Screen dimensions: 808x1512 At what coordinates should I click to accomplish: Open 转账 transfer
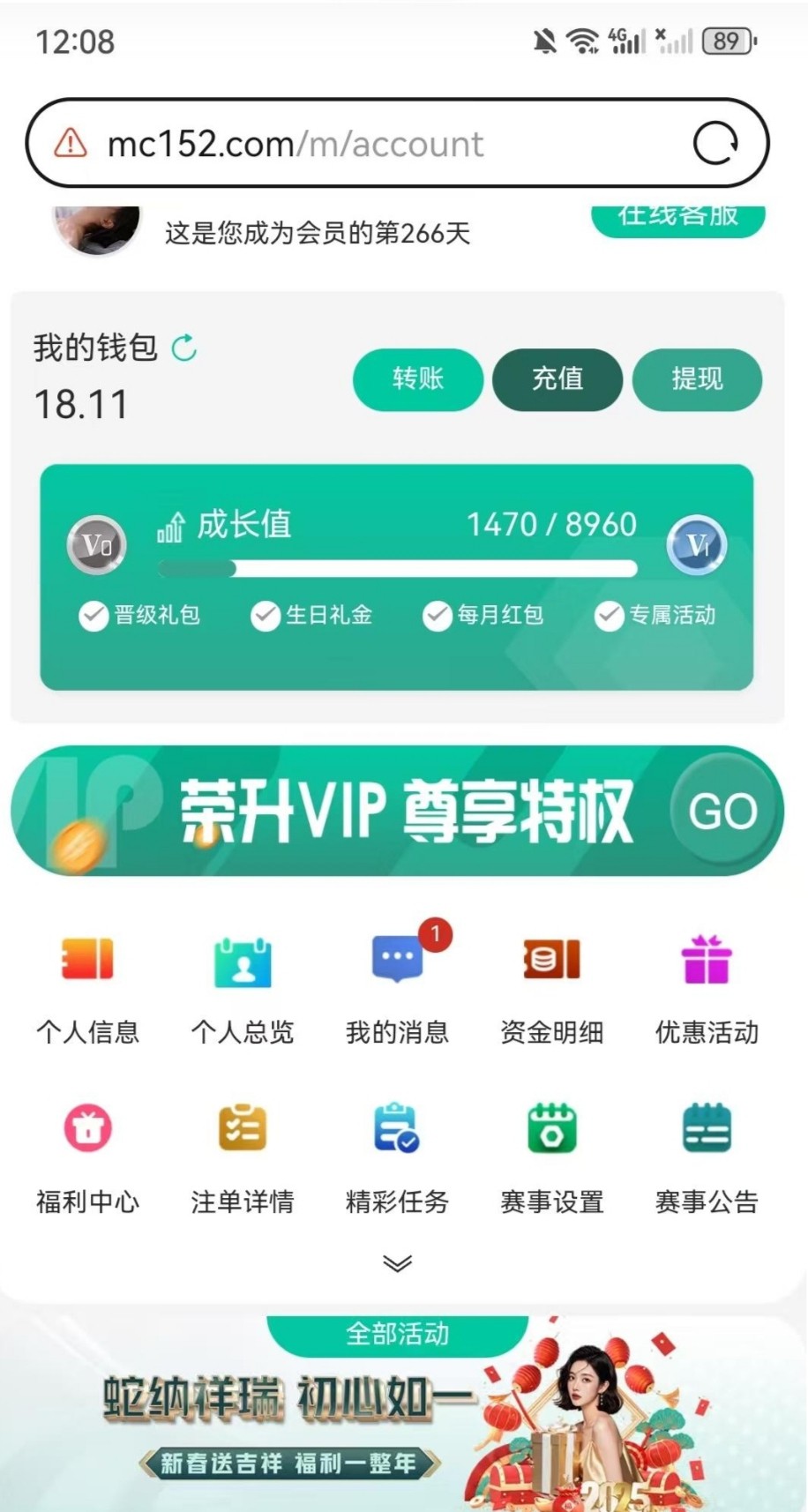417,379
